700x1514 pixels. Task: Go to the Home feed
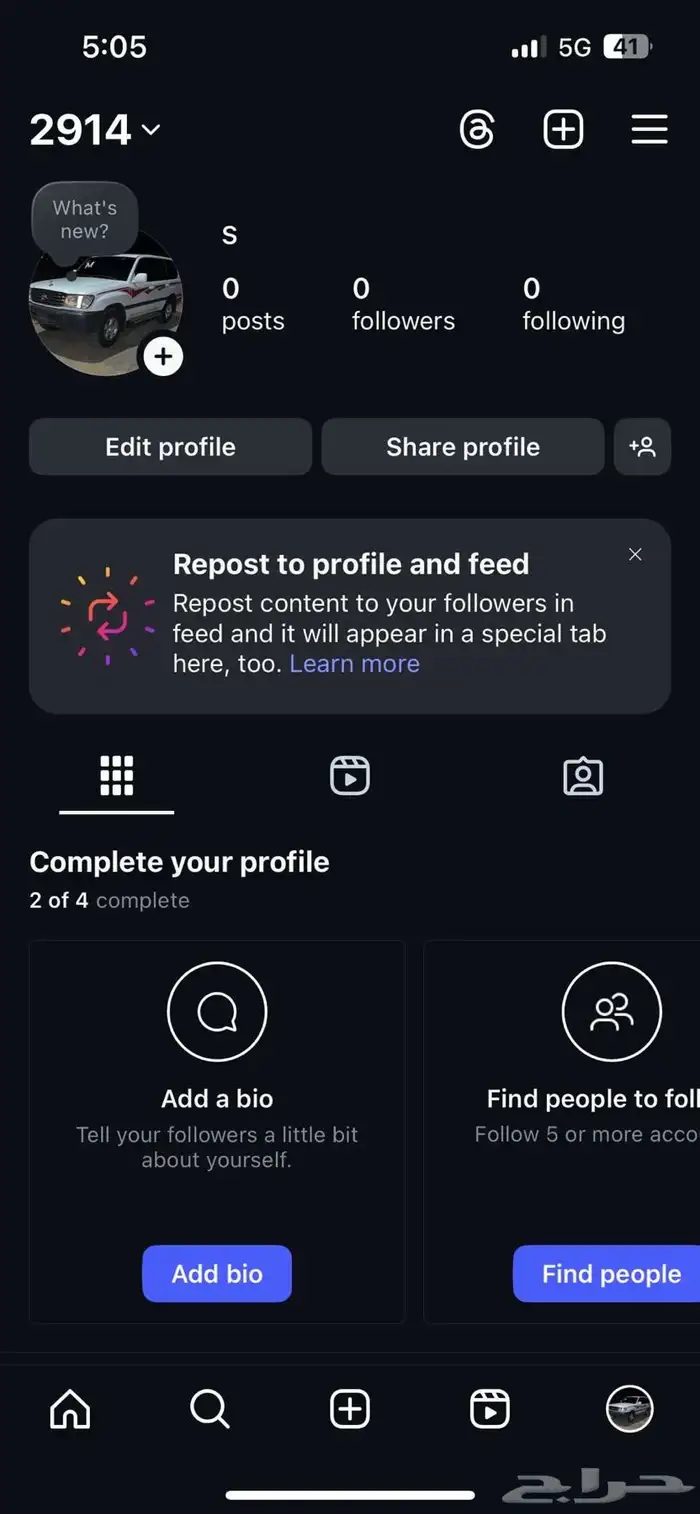pos(70,1410)
